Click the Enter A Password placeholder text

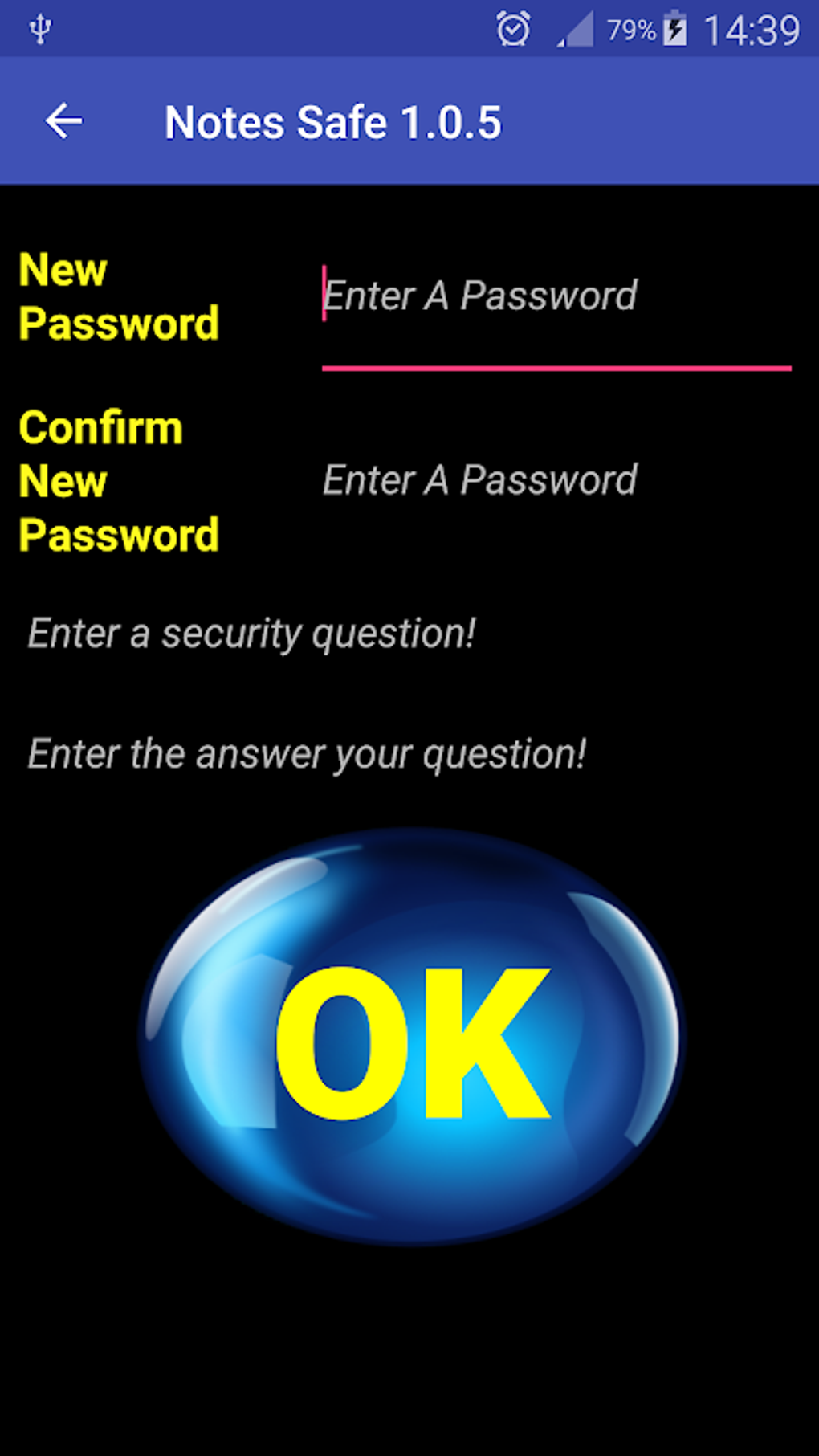[x=480, y=297]
